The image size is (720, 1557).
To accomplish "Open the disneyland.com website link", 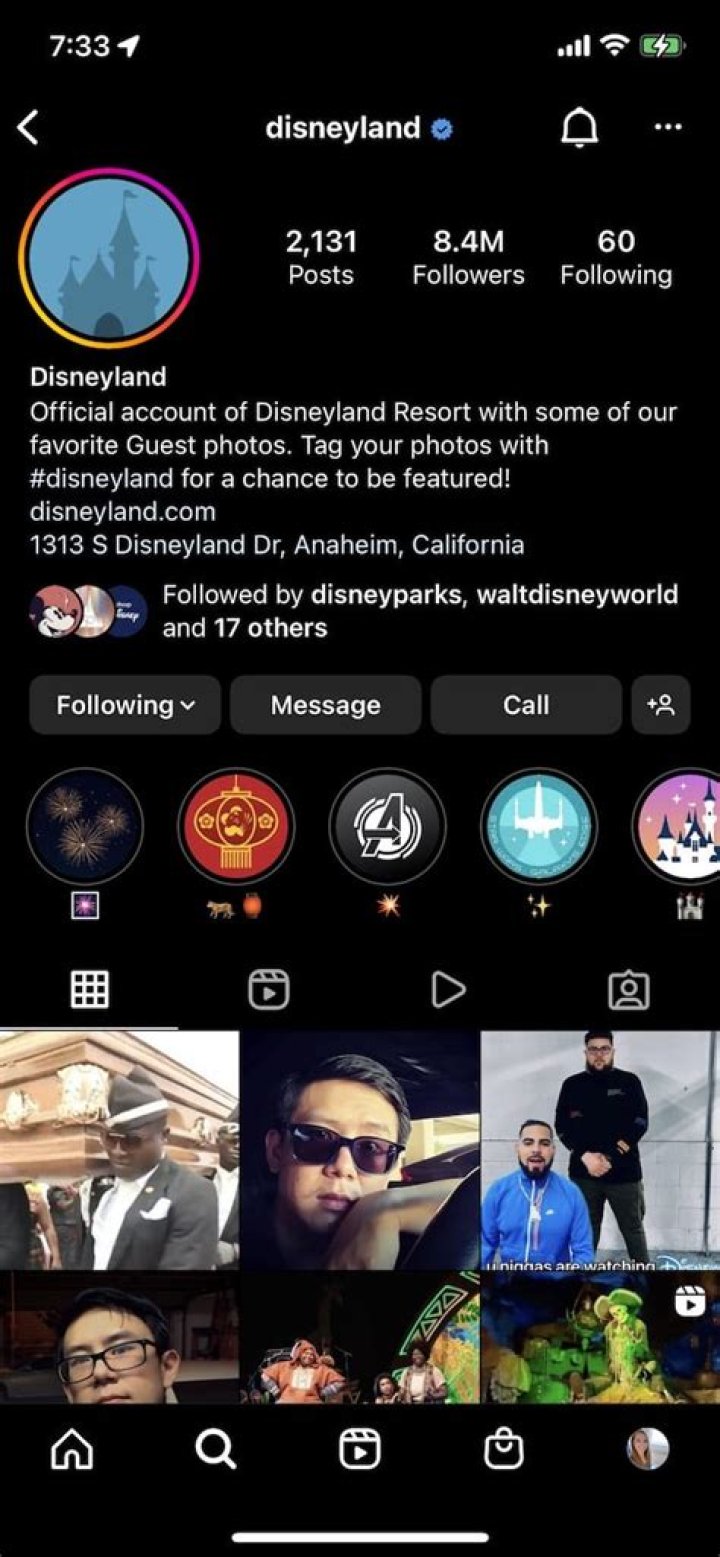I will coord(122,512).
